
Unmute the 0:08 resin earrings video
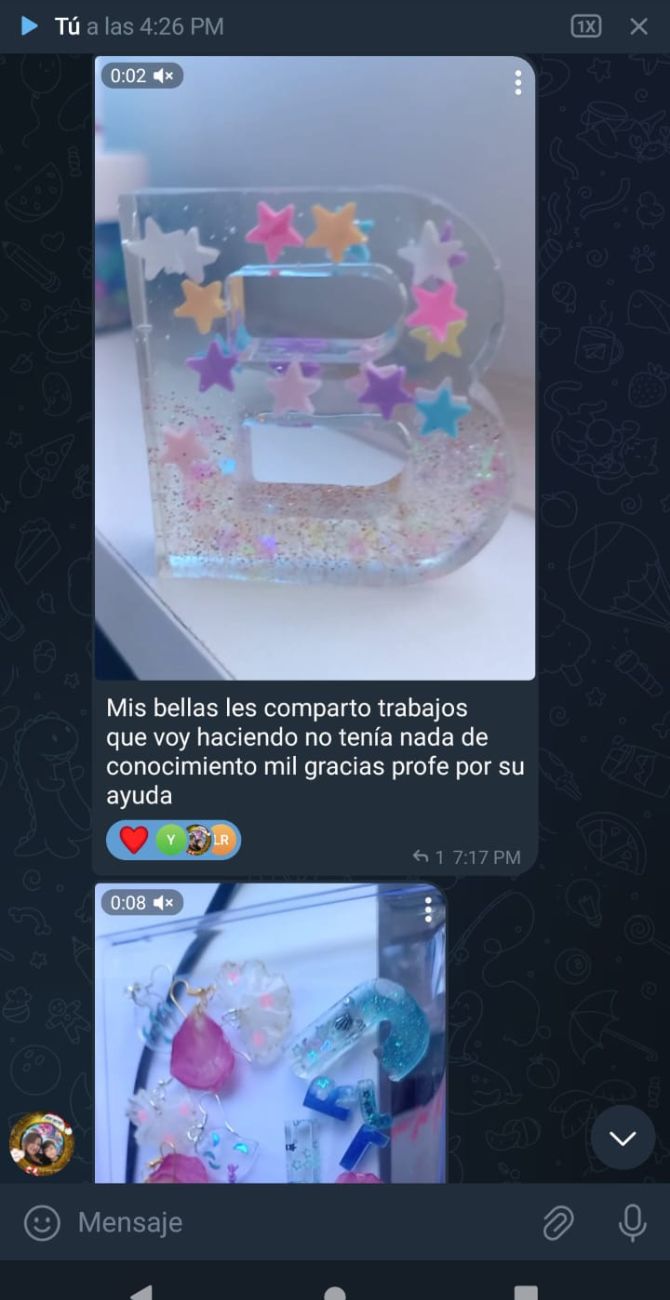click(164, 903)
